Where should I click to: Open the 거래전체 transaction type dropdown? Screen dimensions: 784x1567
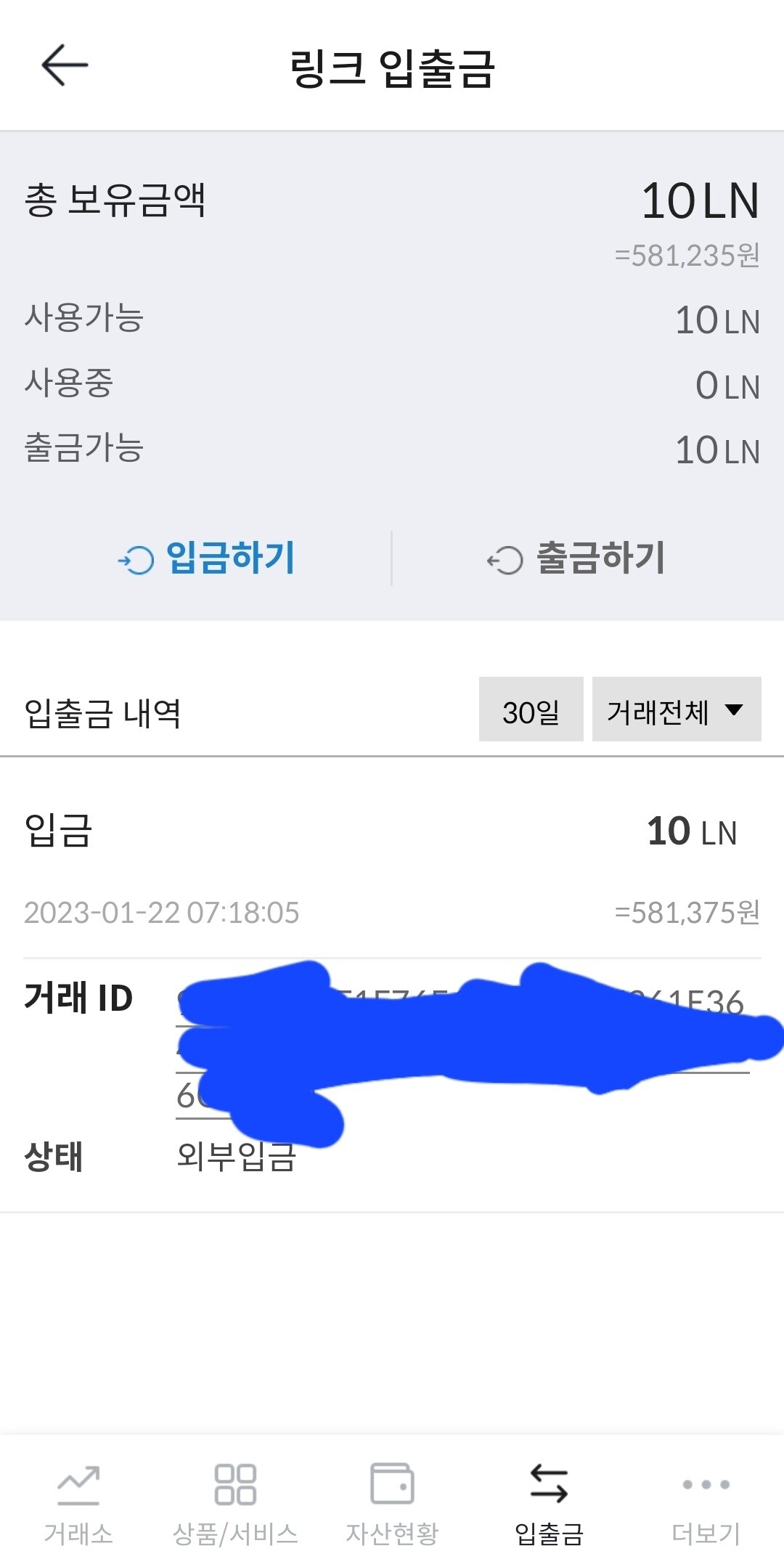click(x=675, y=712)
